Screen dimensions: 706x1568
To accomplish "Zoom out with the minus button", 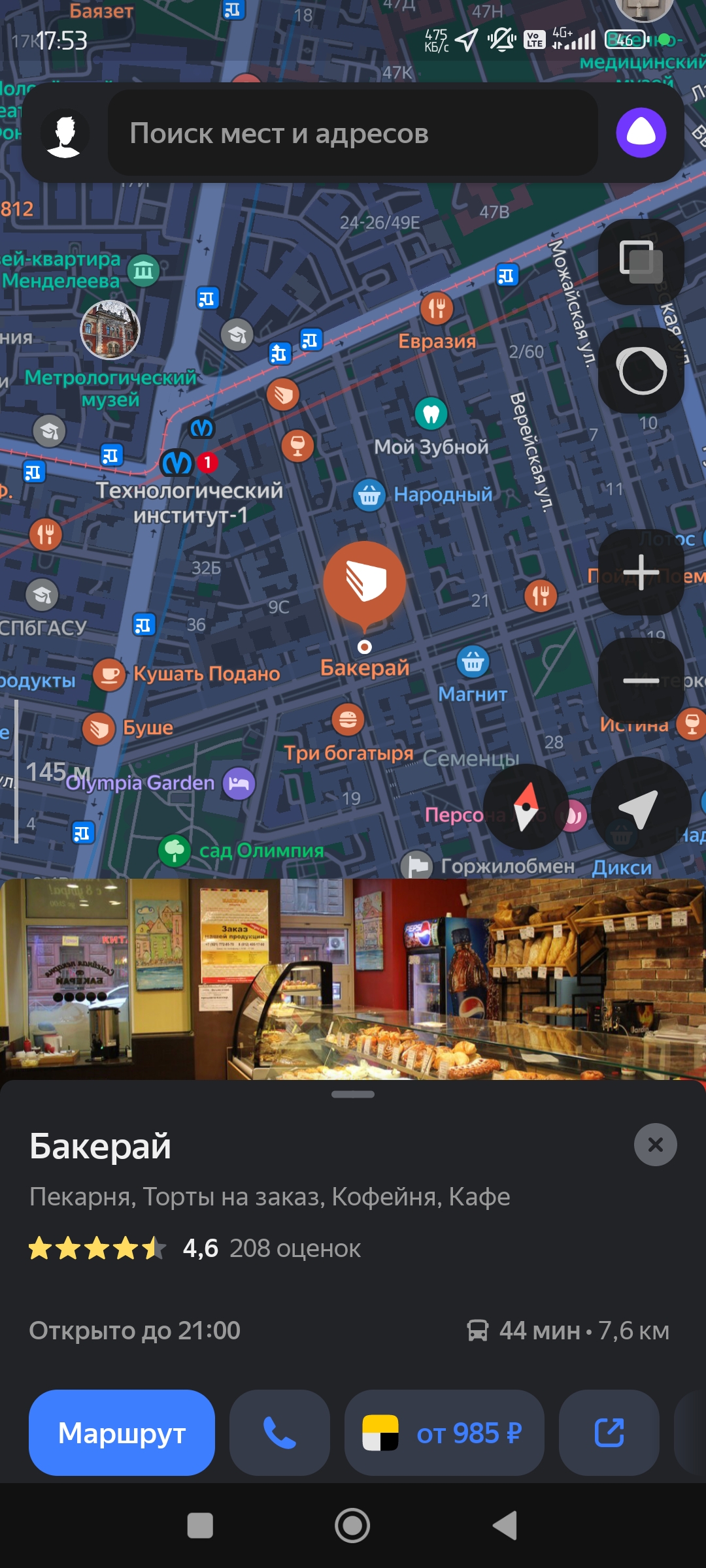I will click(641, 681).
